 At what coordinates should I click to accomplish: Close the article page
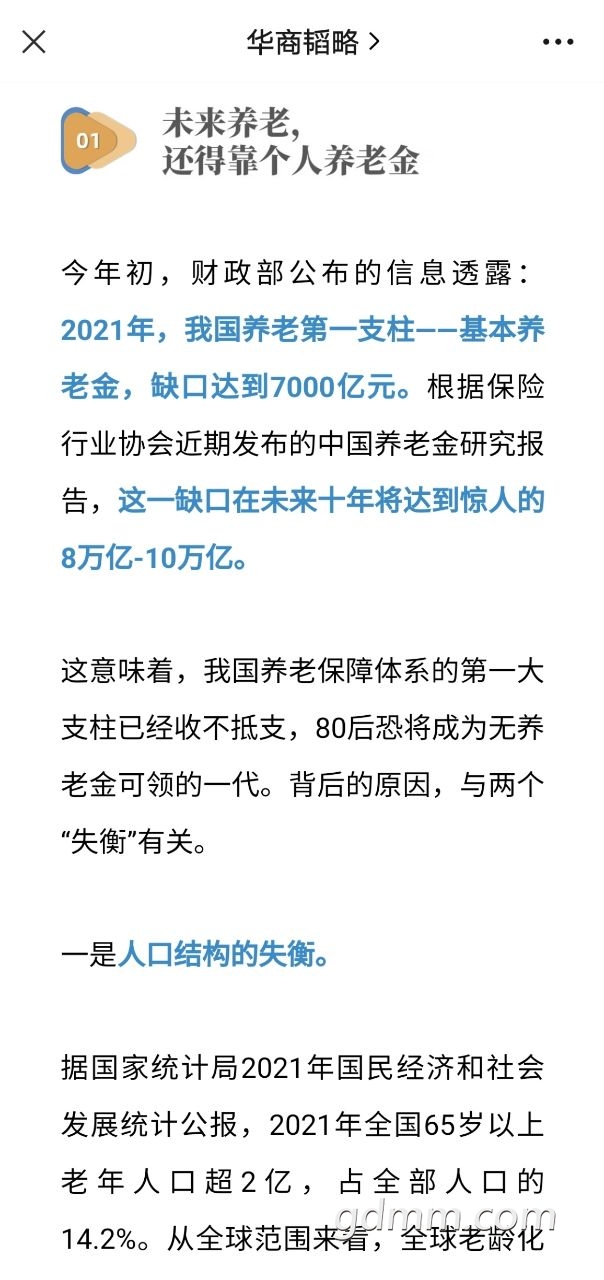point(34,42)
